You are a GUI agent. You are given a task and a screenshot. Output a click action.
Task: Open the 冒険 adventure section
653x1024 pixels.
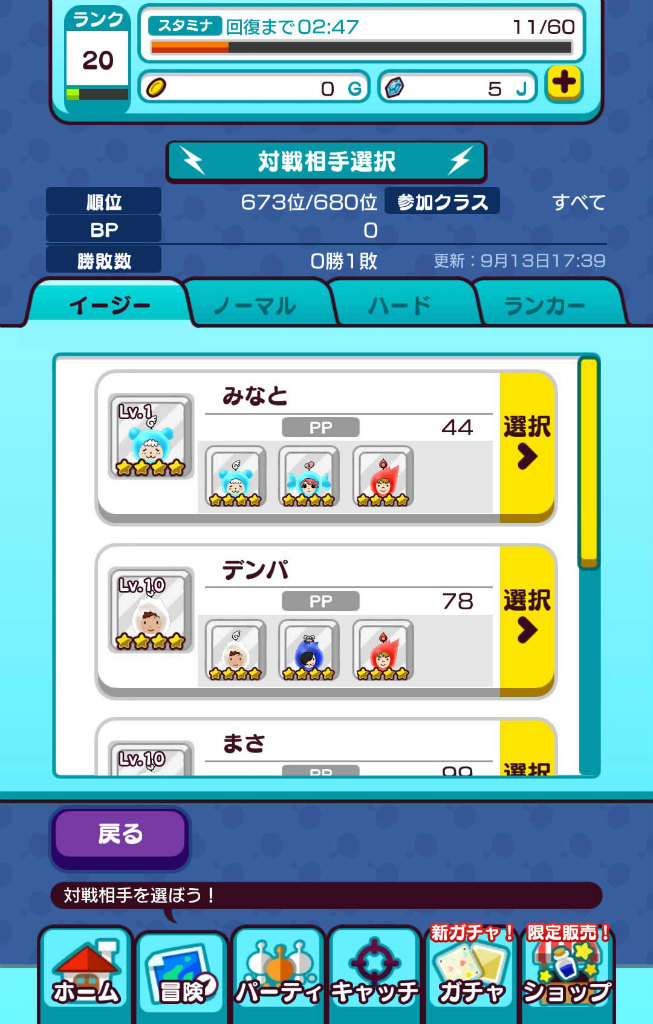pyautogui.click(x=182, y=975)
